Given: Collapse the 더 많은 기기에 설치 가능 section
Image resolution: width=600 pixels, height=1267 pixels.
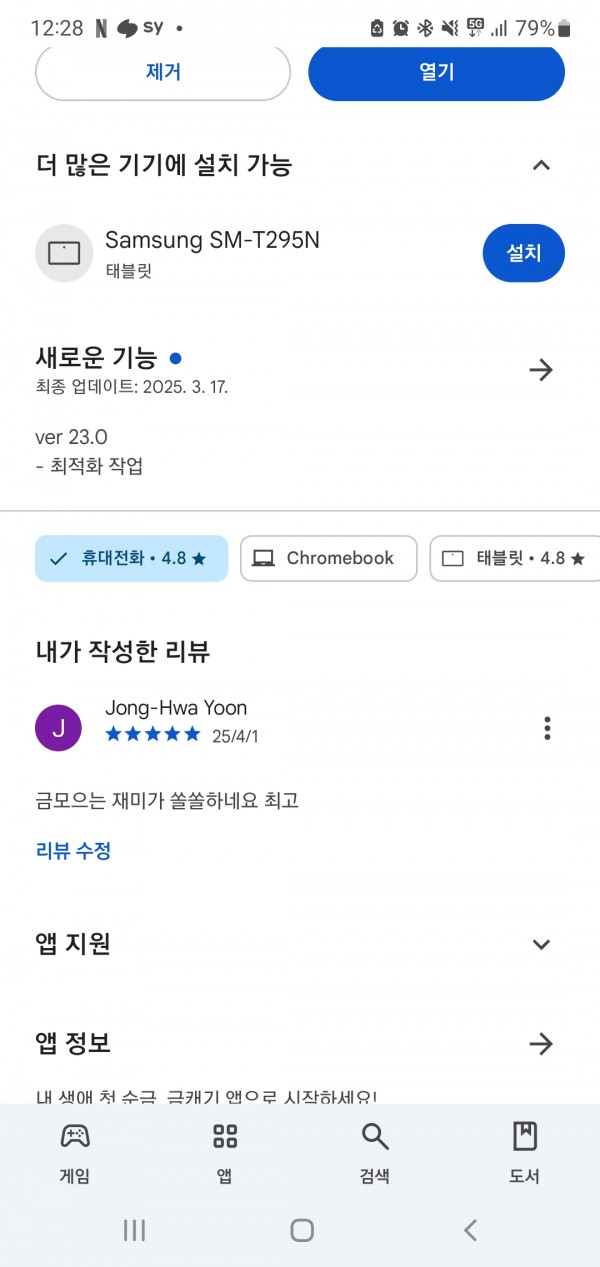Looking at the screenshot, I should (x=541, y=165).
